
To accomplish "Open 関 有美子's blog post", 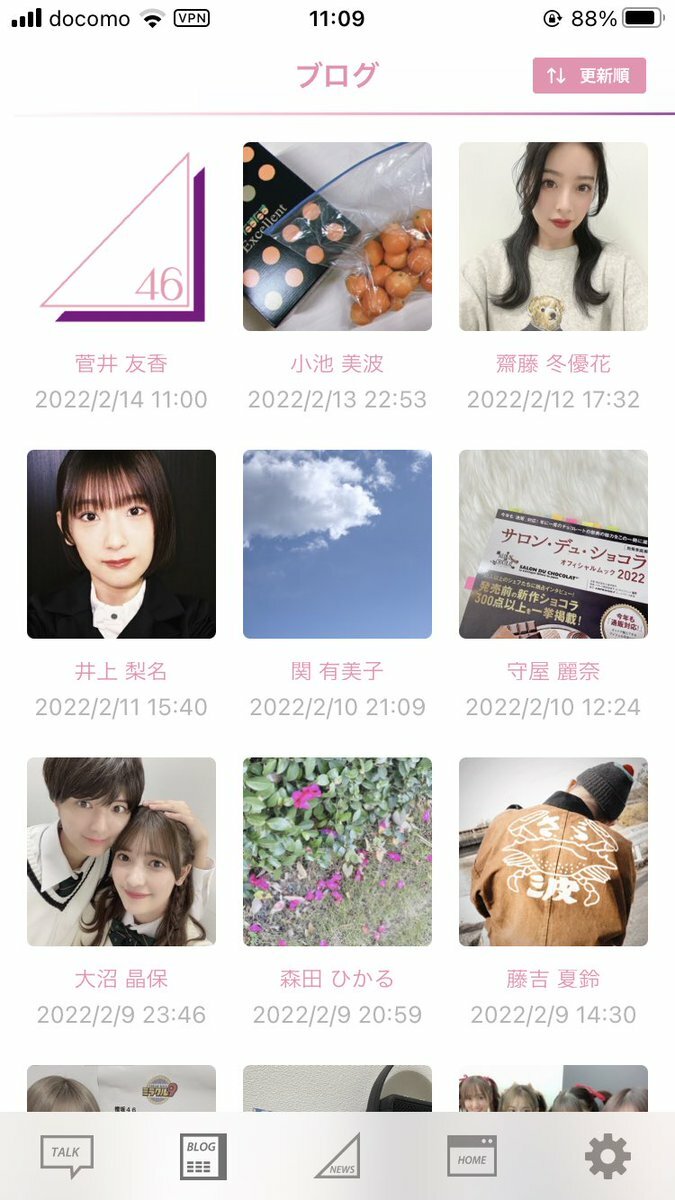I will (x=337, y=544).
